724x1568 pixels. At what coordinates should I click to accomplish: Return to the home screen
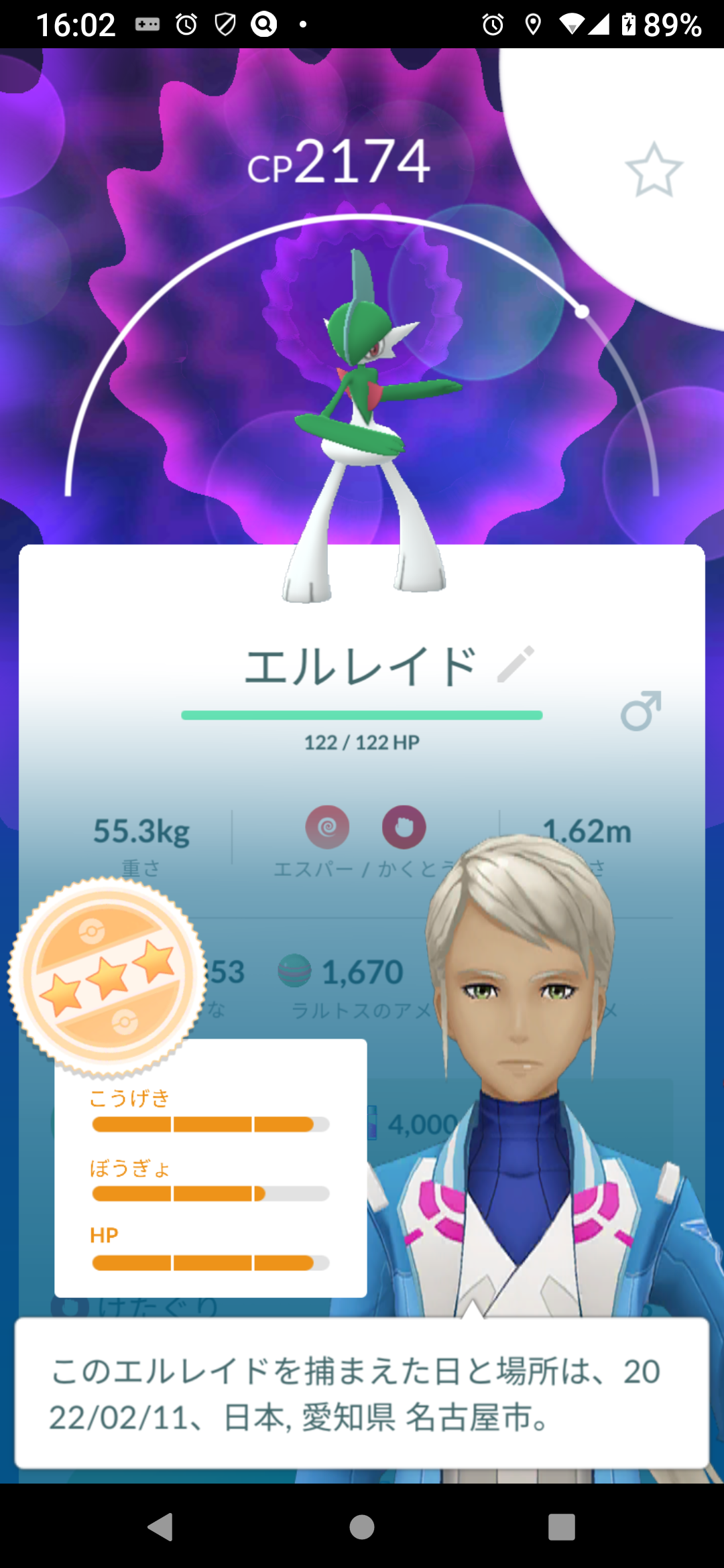click(x=362, y=1527)
